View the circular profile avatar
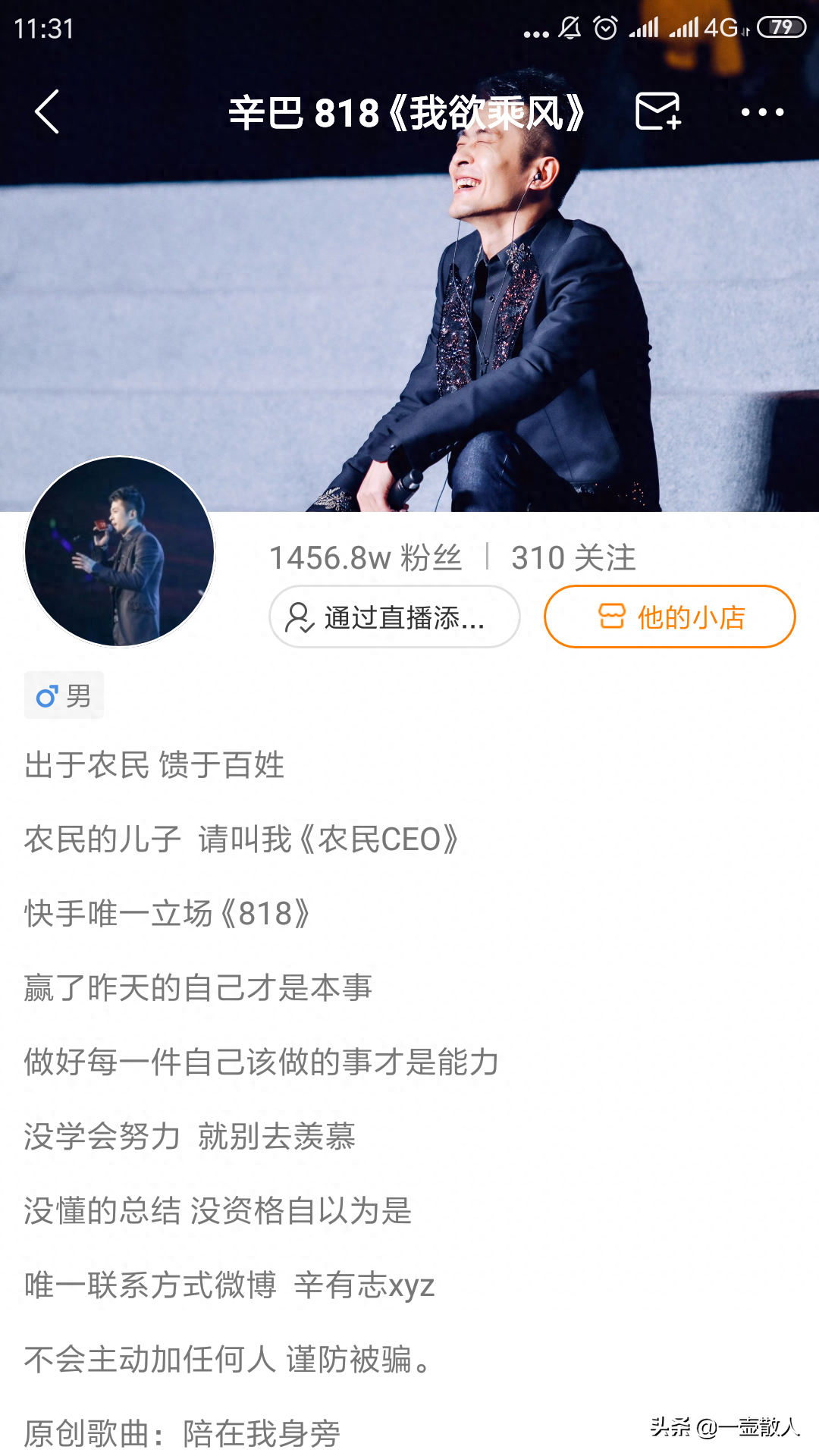Image resolution: width=819 pixels, height=1456 pixels. pyautogui.click(x=120, y=552)
